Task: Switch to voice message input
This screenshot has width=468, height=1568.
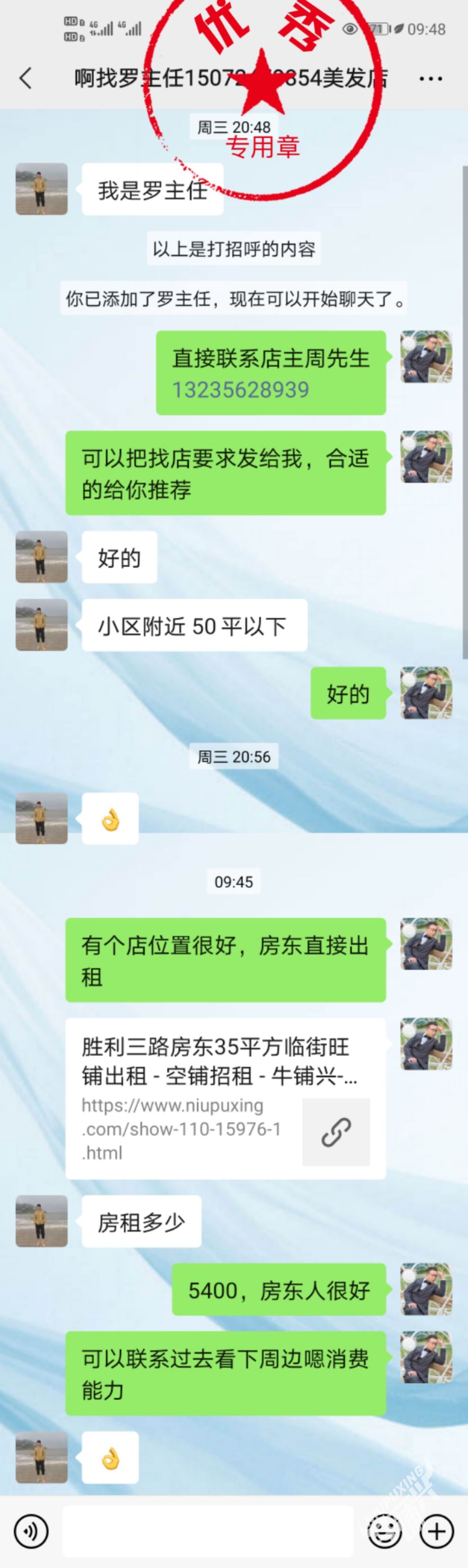Action: click(x=30, y=1531)
